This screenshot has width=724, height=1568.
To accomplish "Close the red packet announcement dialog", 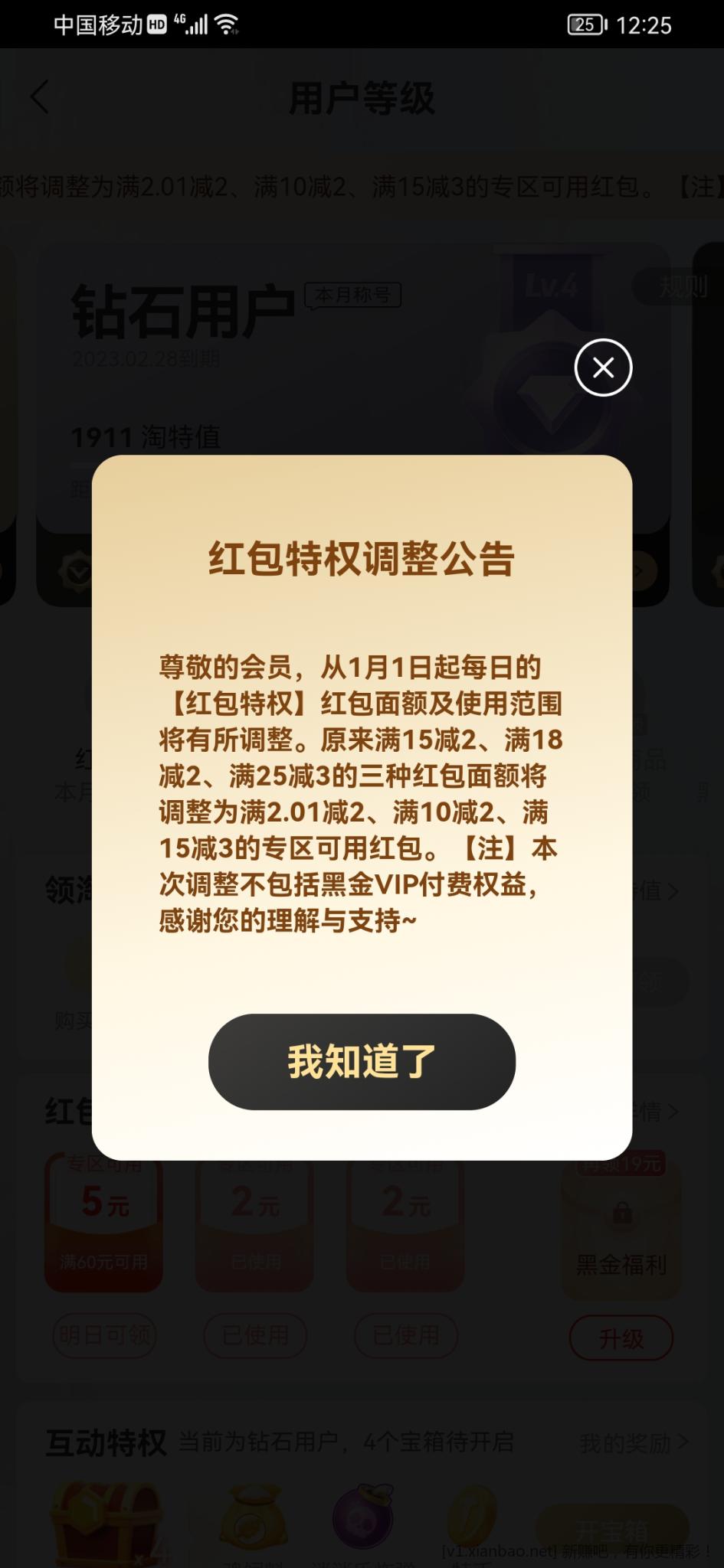I will [603, 367].
